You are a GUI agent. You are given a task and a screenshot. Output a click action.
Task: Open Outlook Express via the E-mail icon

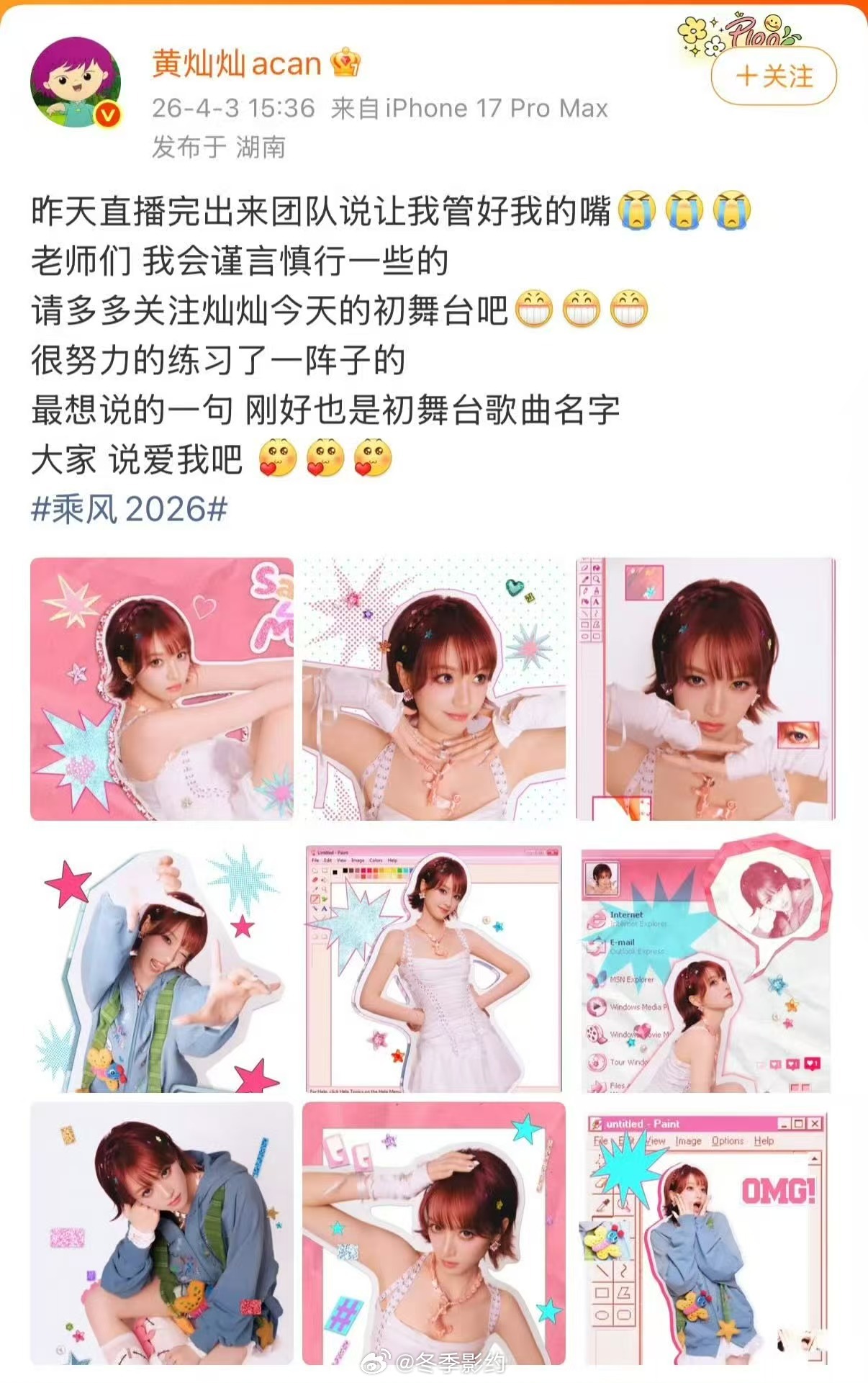[x=596, y=947]
